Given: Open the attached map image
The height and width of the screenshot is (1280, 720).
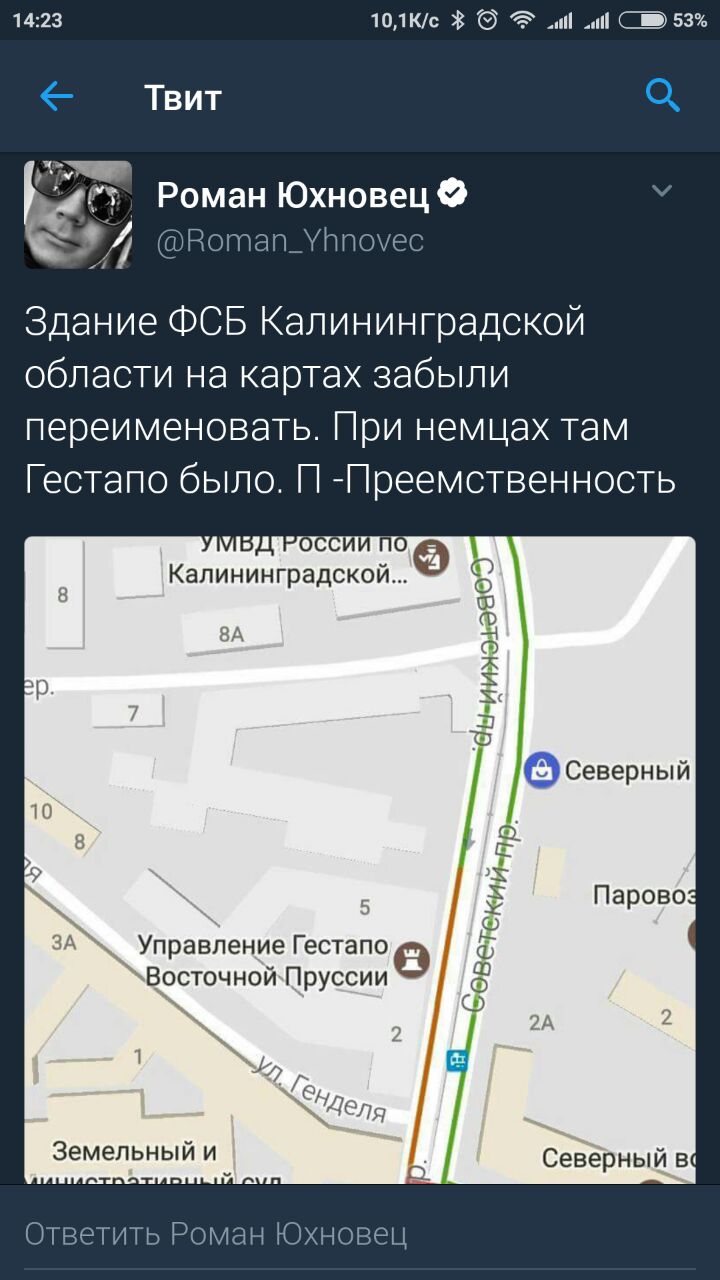Looking at the screenshot, I should coord(360,860).
